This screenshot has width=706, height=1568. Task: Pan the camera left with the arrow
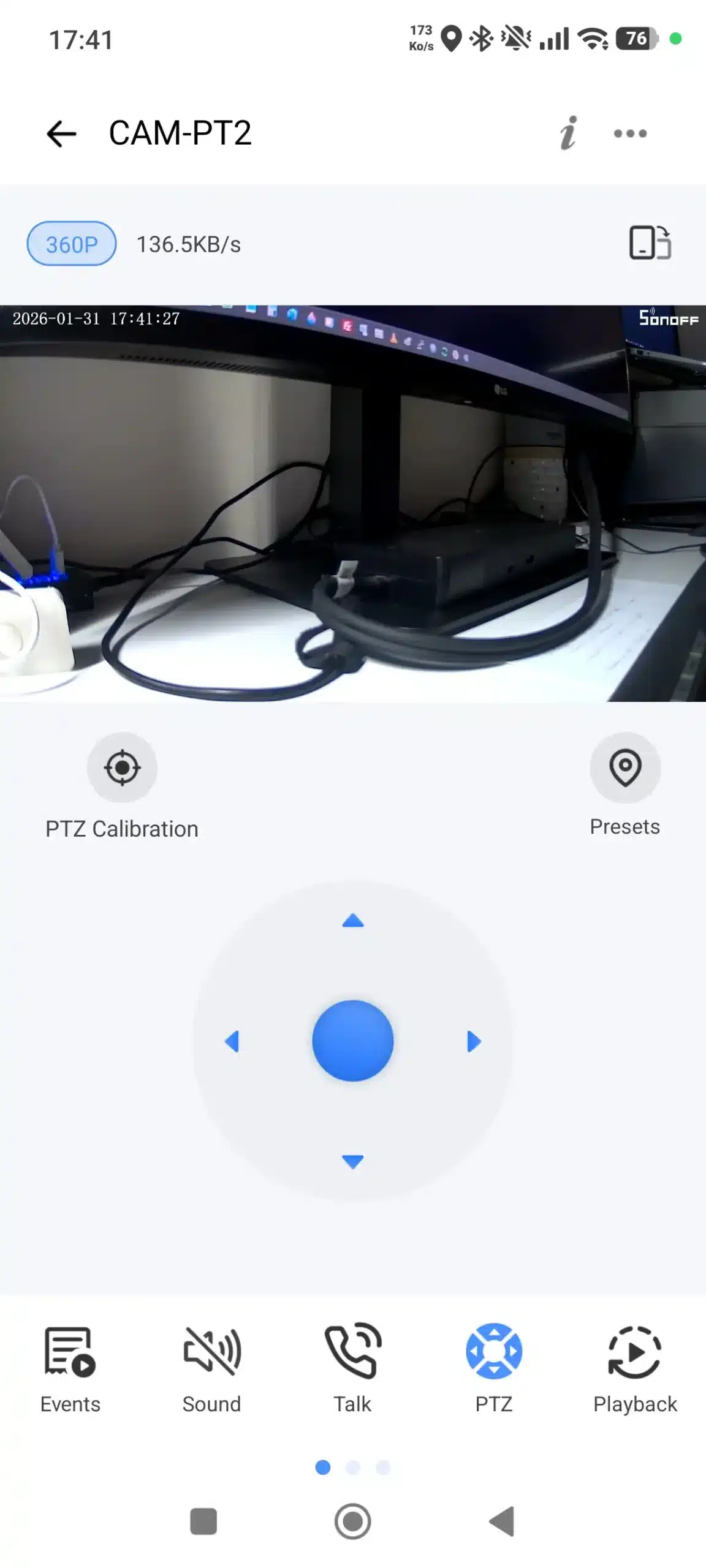click(232, 1041)
